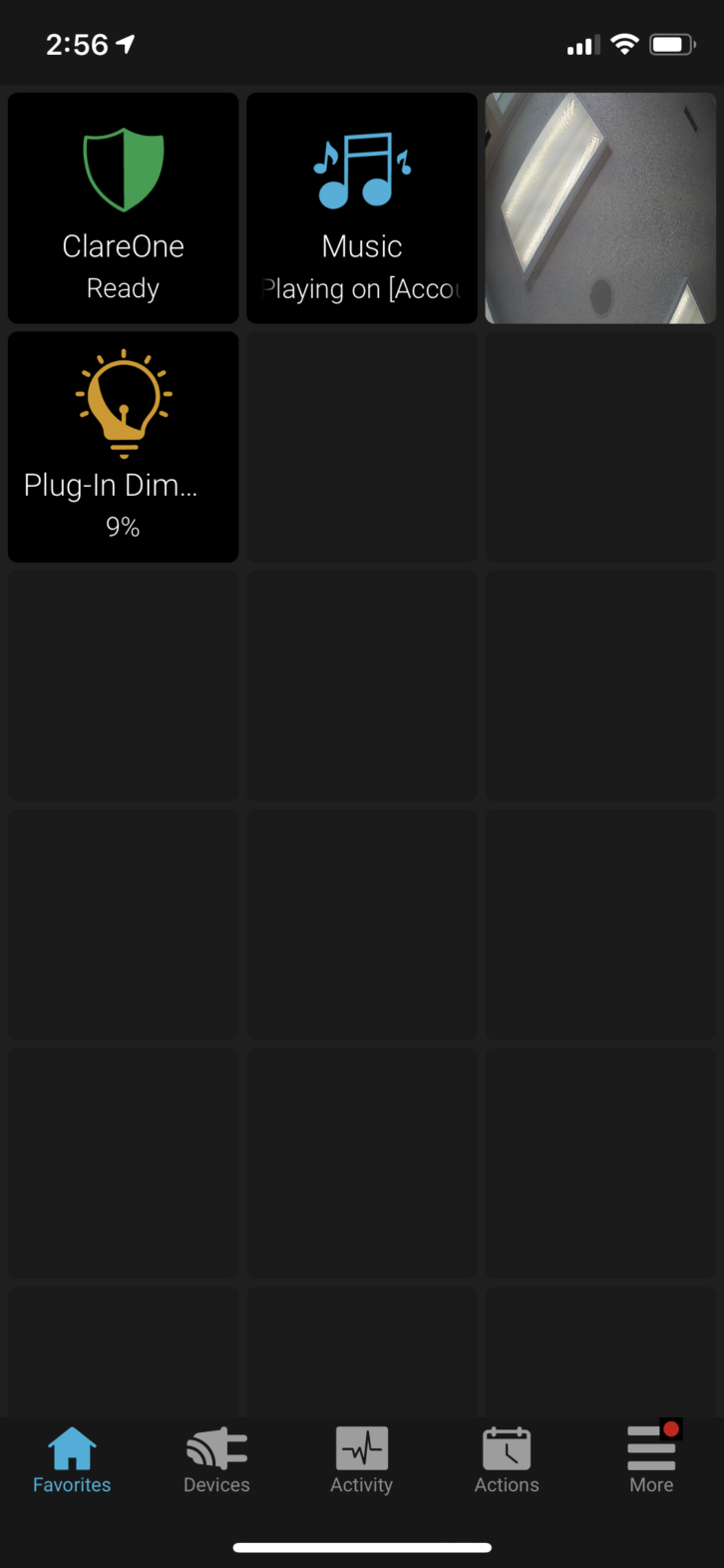This screenshot has width=724, height=1568.
Task: Open the camera live view tile
Action: tap(600, 208)
